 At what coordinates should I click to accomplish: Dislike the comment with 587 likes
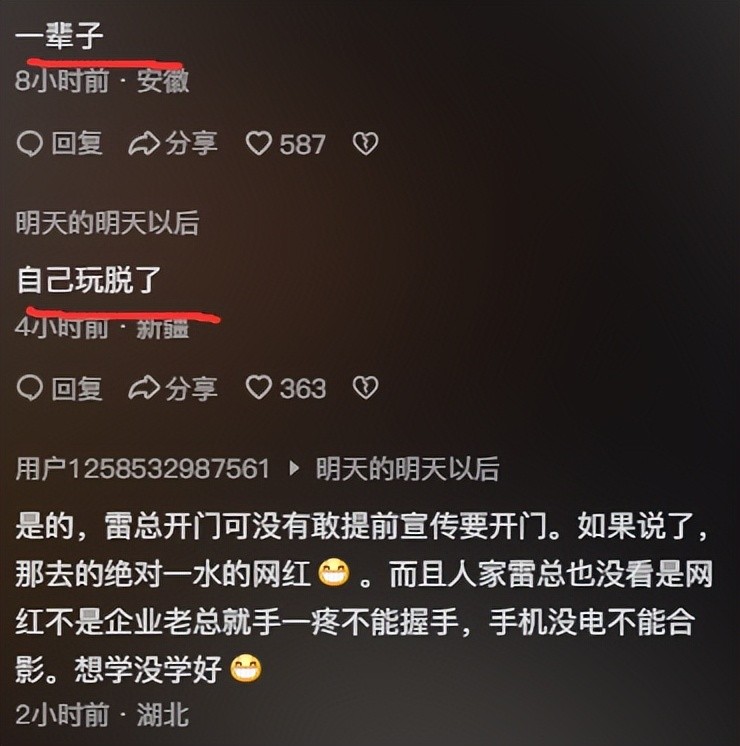click(365, 144)
